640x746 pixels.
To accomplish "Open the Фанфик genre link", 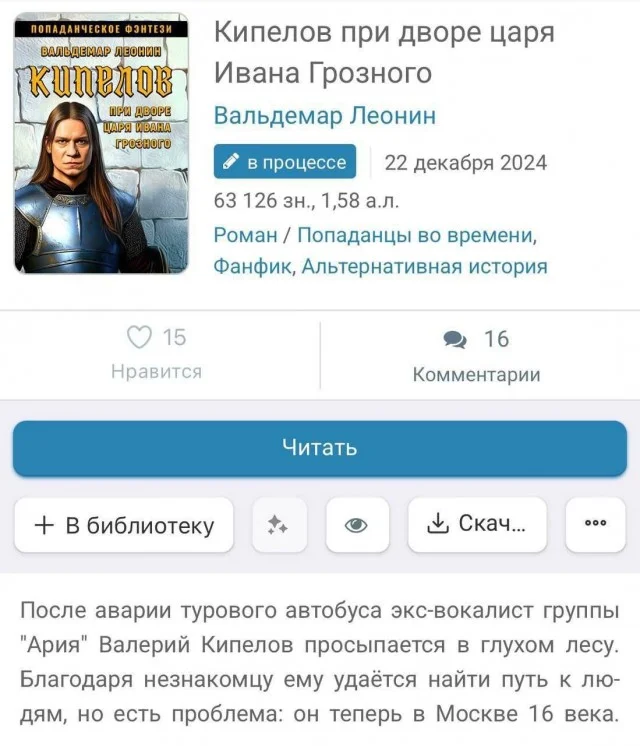I will tap(253, 266).
